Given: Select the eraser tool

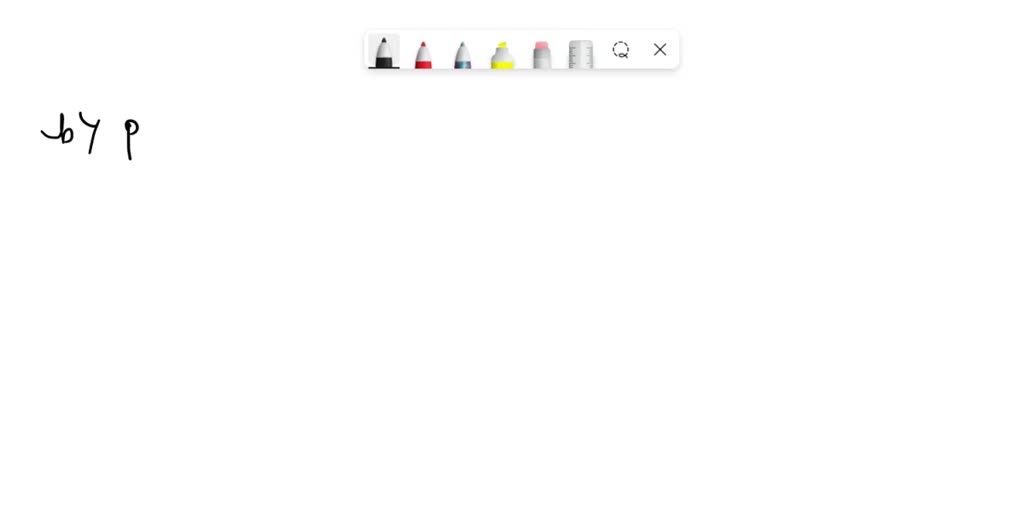Looking at the screenshot, I should (541, 52).
